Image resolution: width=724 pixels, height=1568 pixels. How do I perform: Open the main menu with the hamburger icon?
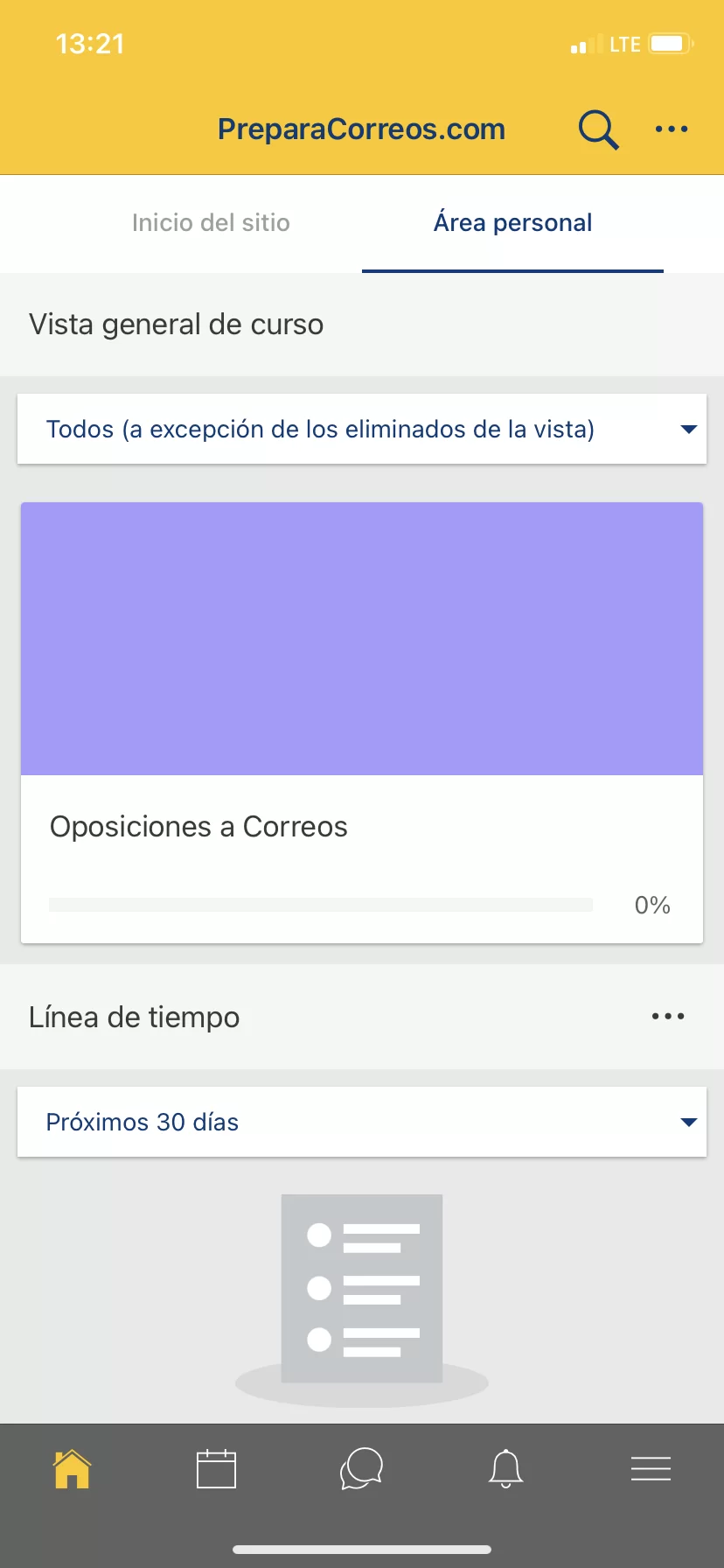pos(651,1468)
